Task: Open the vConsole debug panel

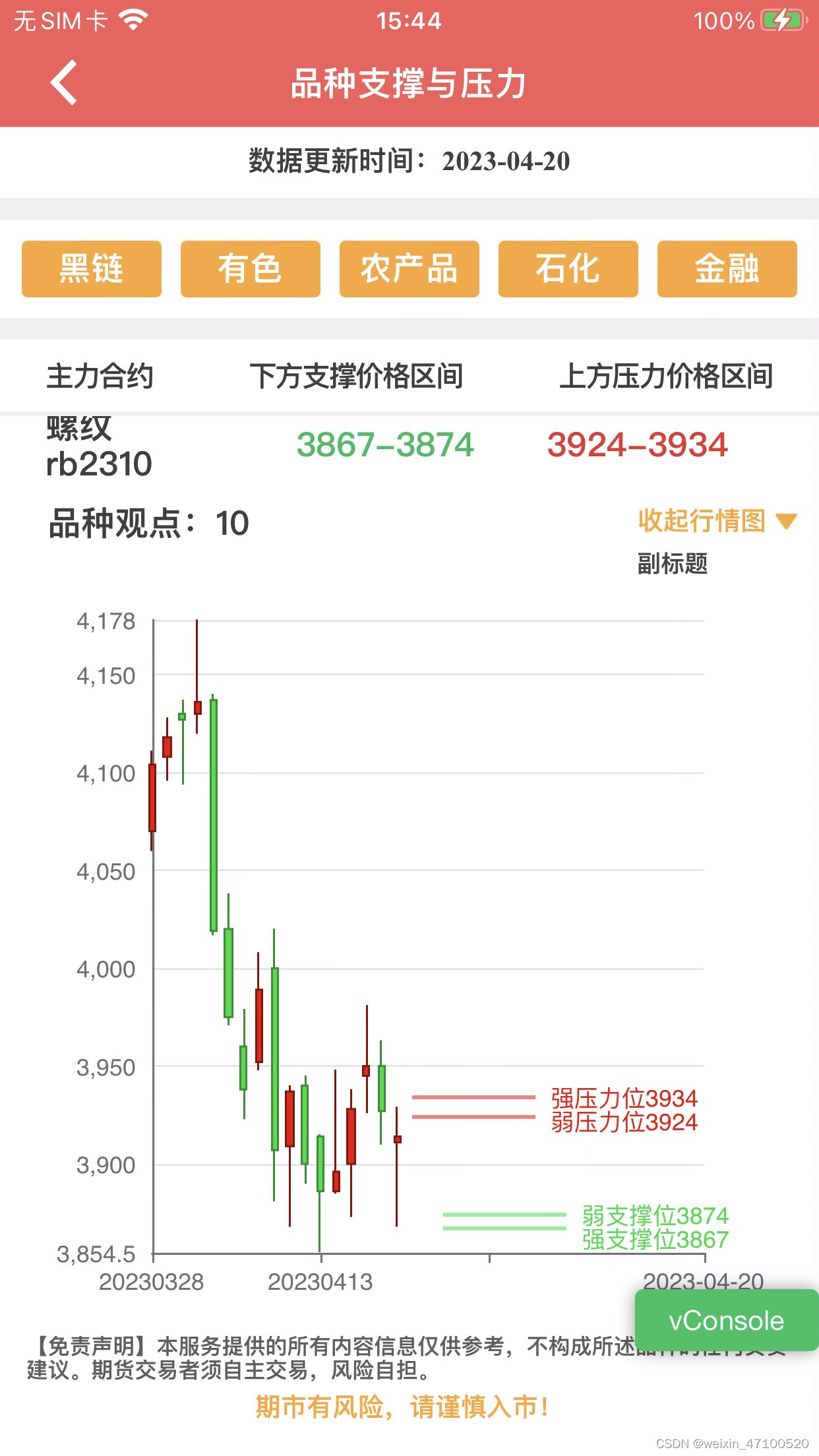Action: (x=724, y=1320)
